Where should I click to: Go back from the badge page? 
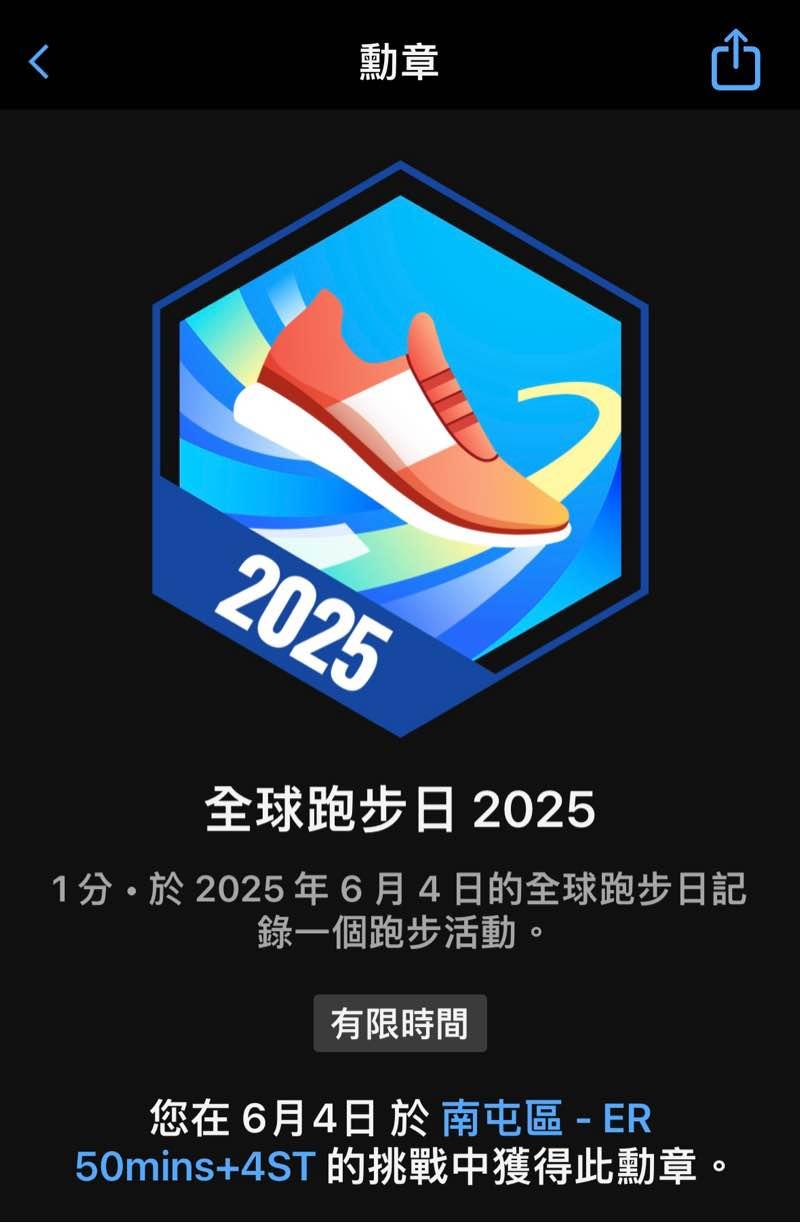[39, 62]
